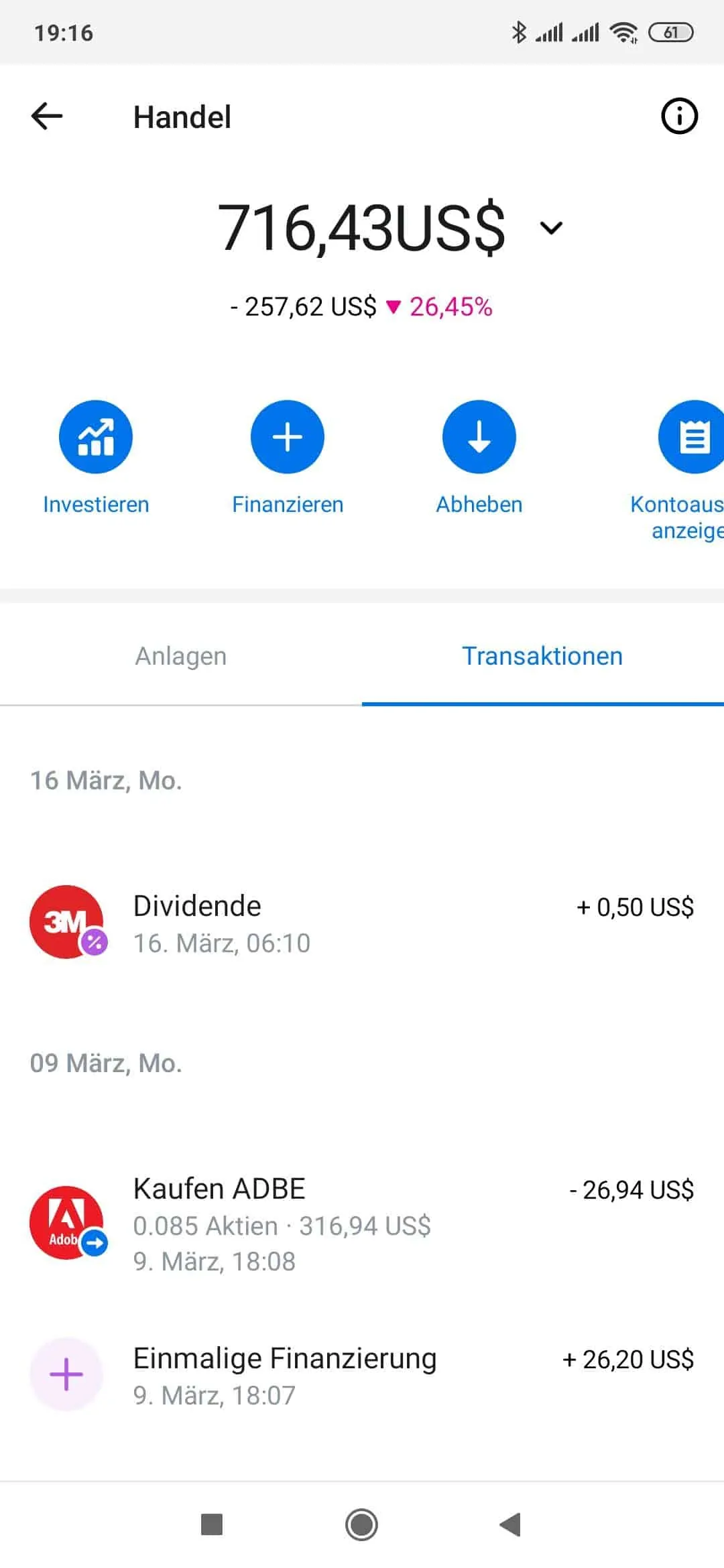Open the Einmalige Finanzierung transaction

(362, 1375)
